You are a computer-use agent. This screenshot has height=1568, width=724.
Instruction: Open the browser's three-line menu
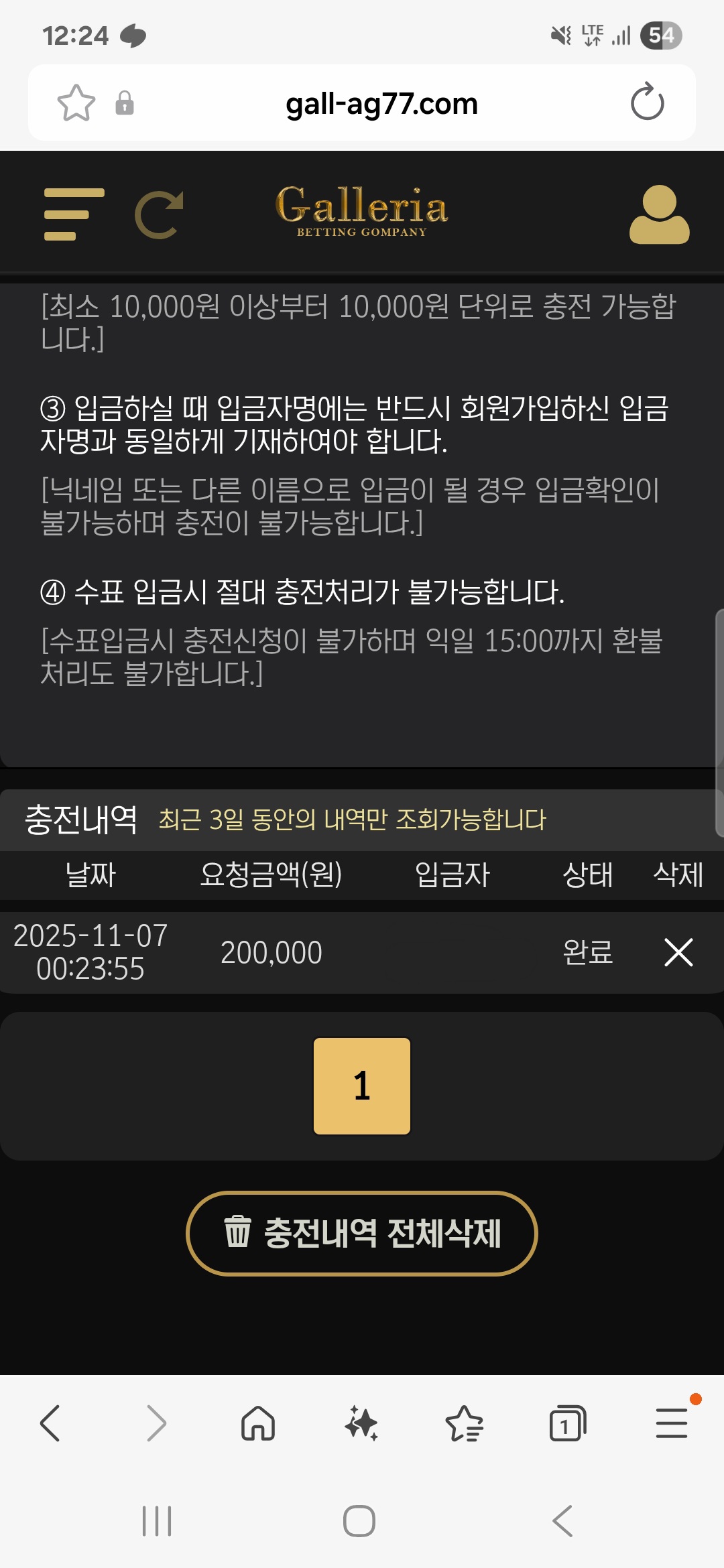(671, 1423)
